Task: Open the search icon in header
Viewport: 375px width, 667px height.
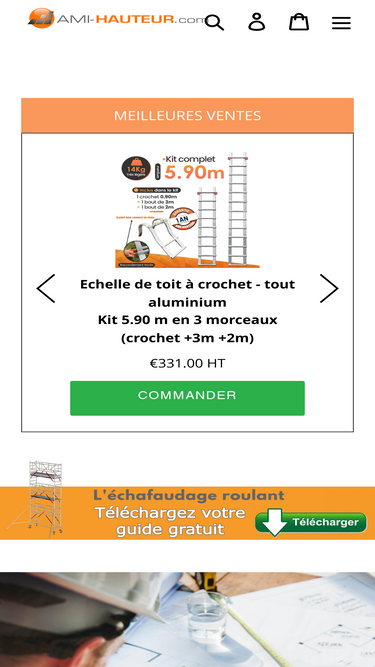Action: tap(214, 22)
